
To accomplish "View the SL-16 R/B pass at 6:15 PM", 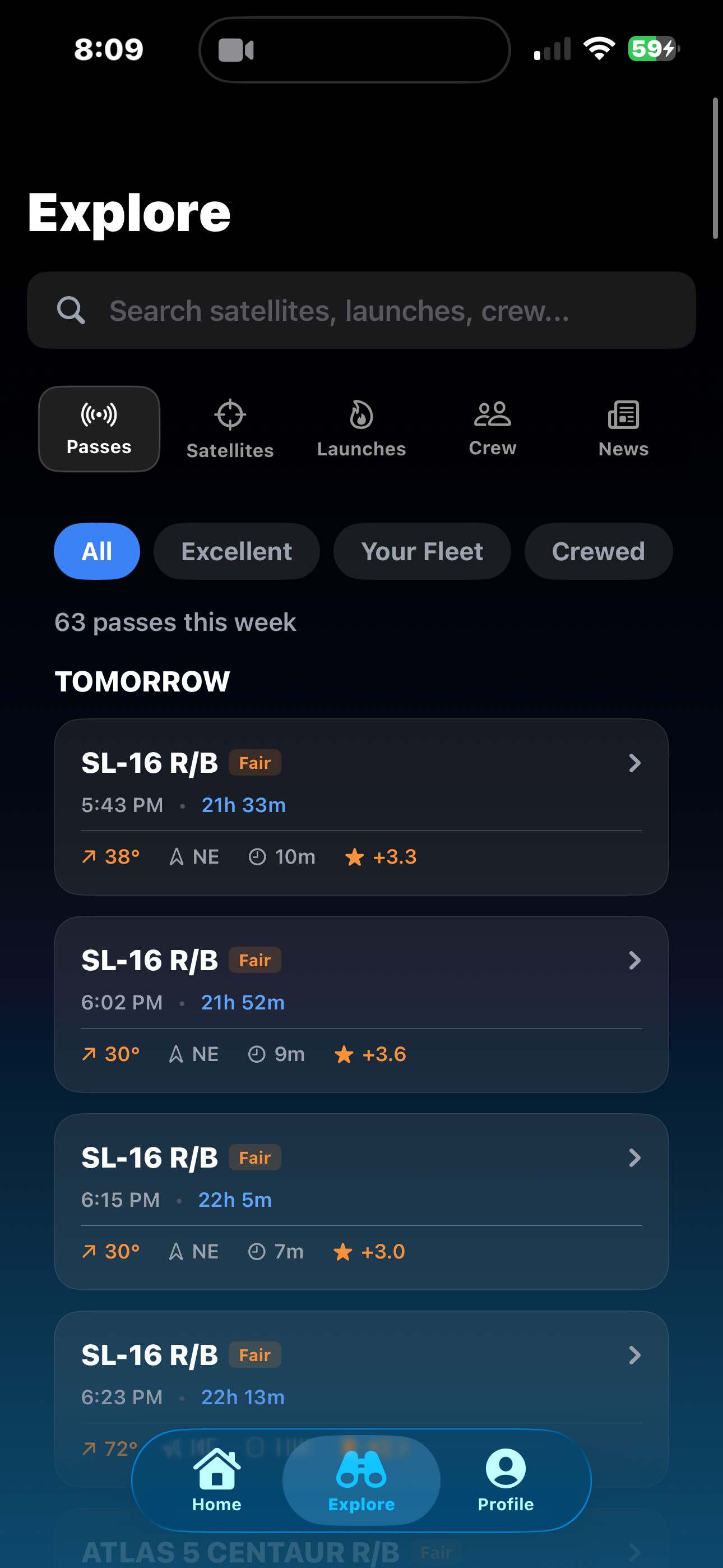I will click(x=361, y=1201).
